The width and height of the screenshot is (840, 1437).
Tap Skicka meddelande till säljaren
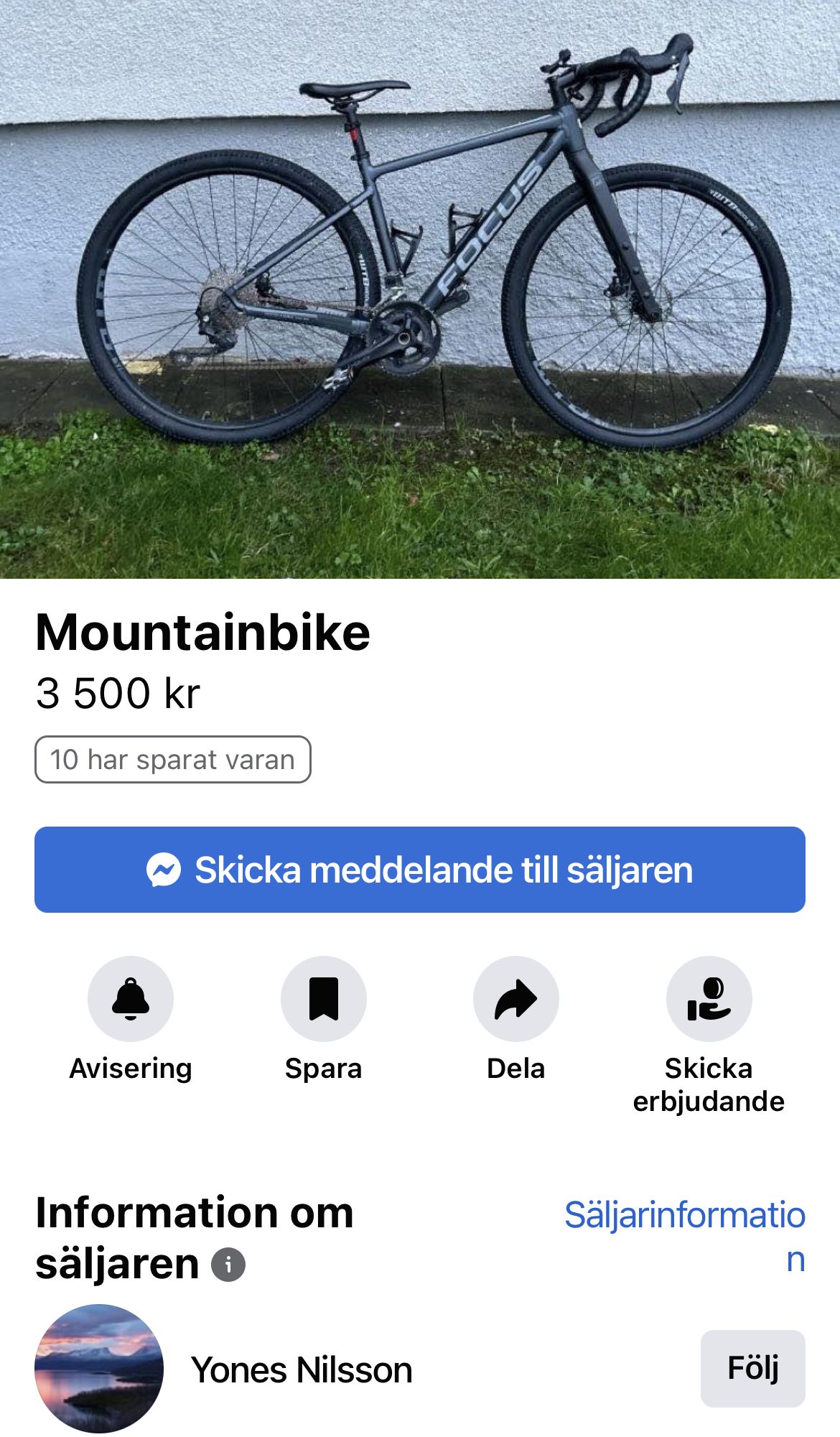point(420,870)
